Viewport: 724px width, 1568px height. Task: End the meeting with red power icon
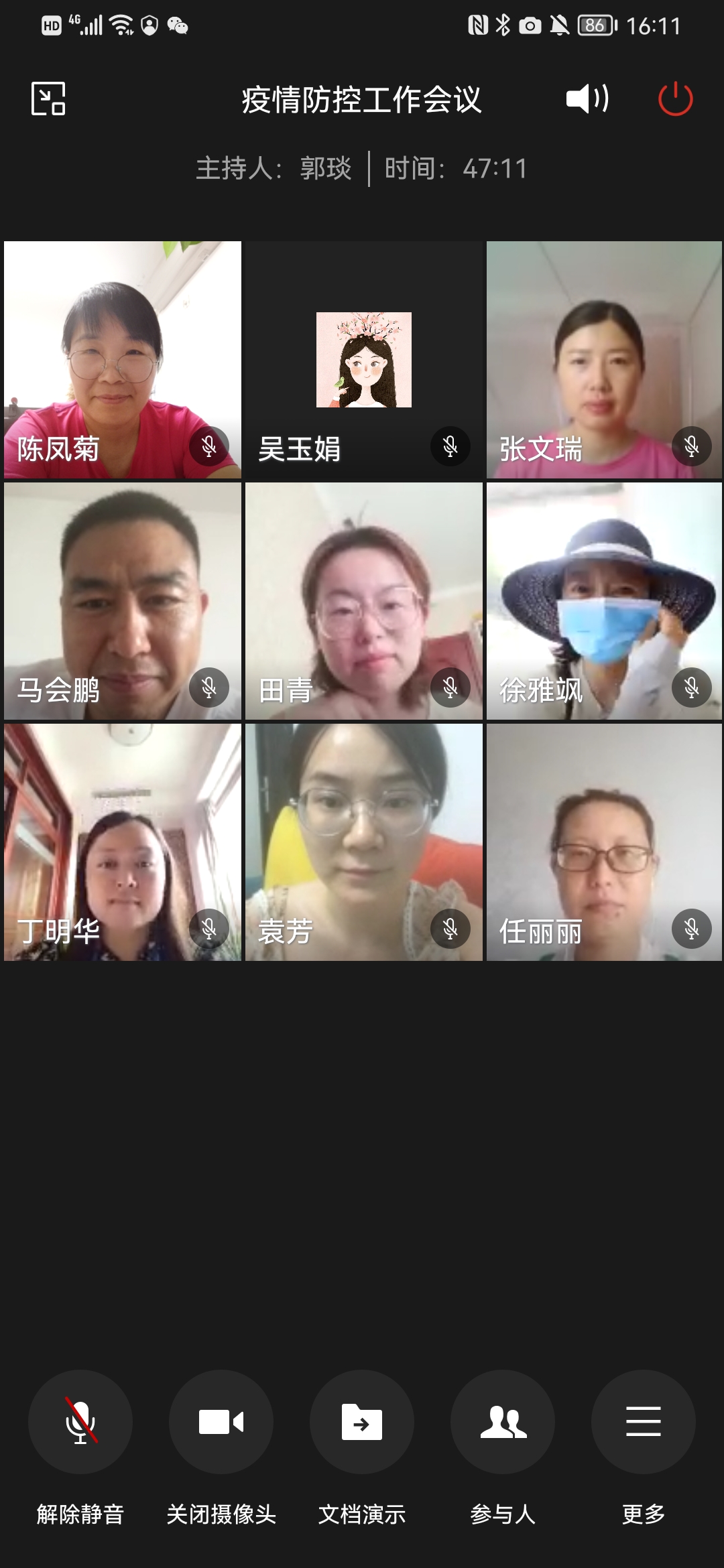(675, 99)
